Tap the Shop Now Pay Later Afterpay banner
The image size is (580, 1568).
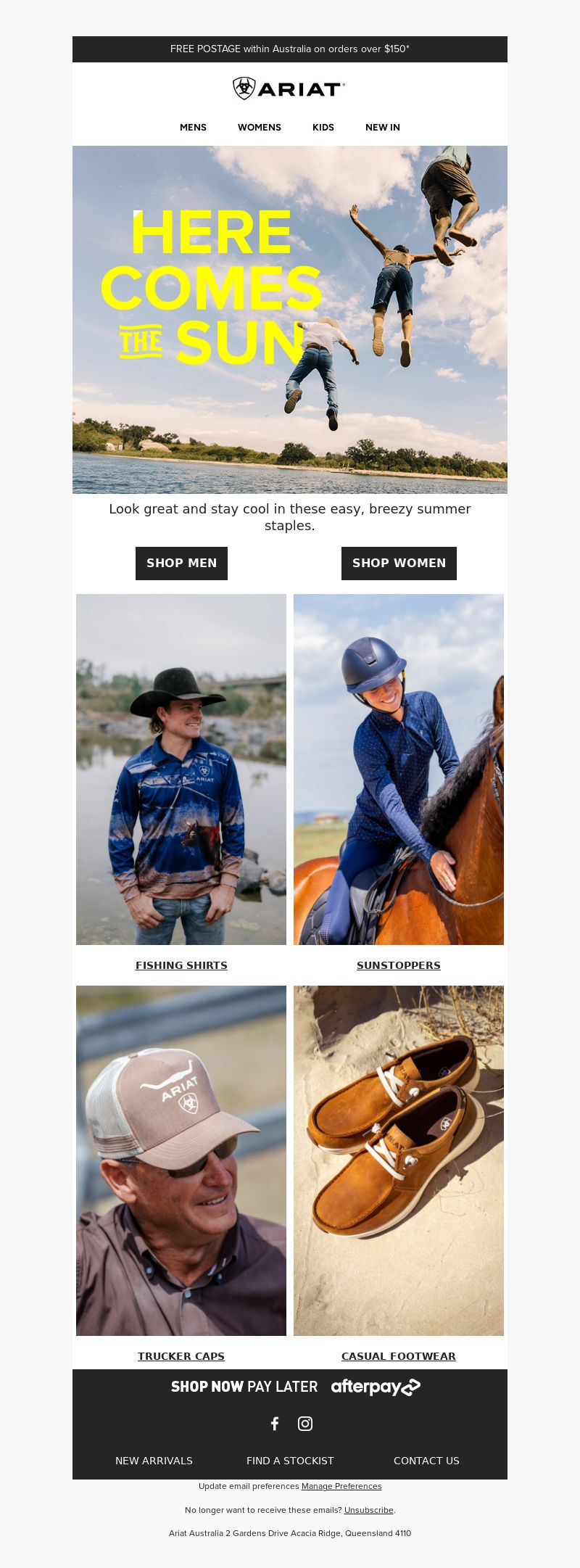(x=296, y=1387)
